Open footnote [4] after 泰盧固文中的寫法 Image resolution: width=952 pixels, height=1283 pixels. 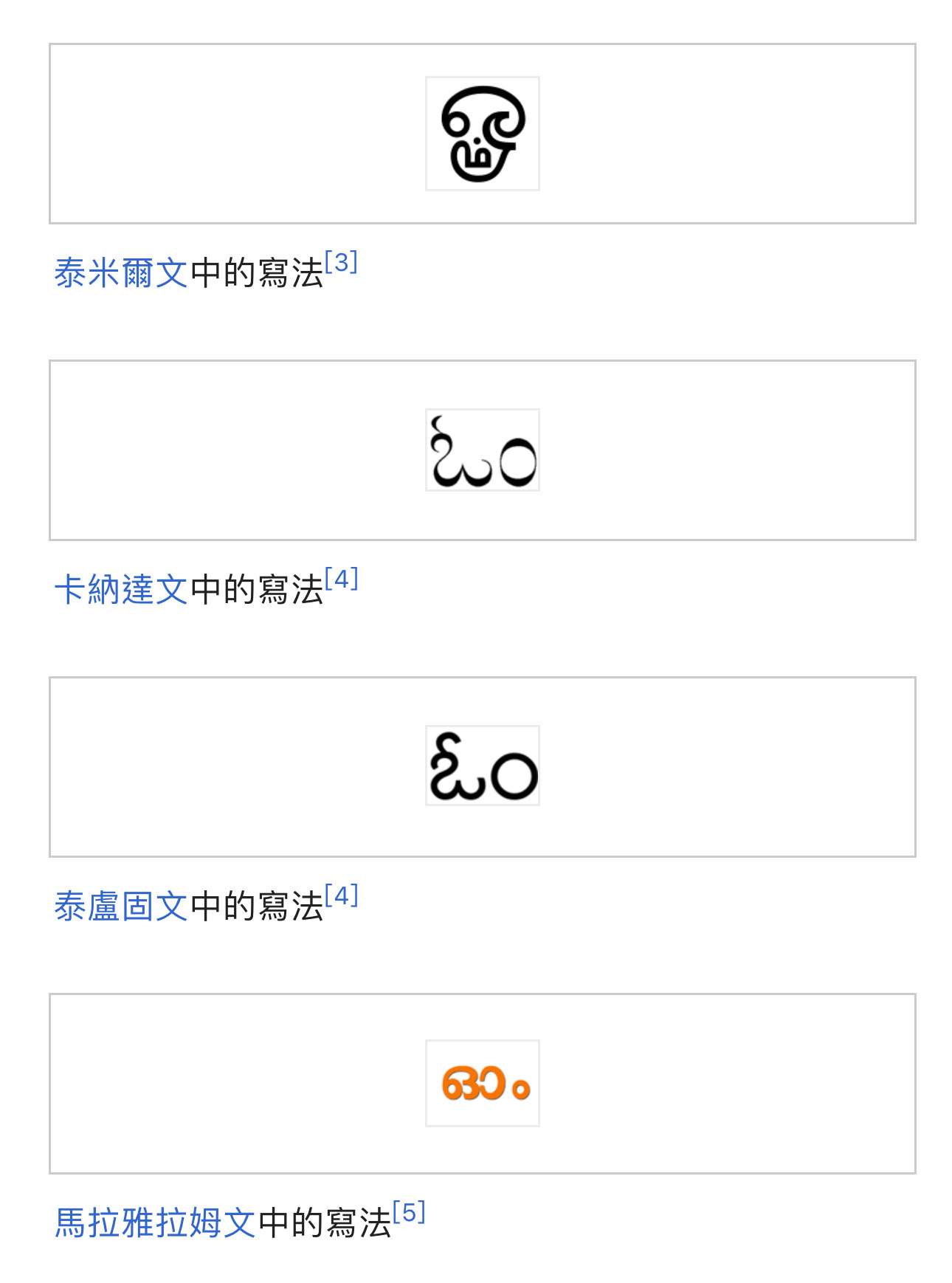pos(341,895)
